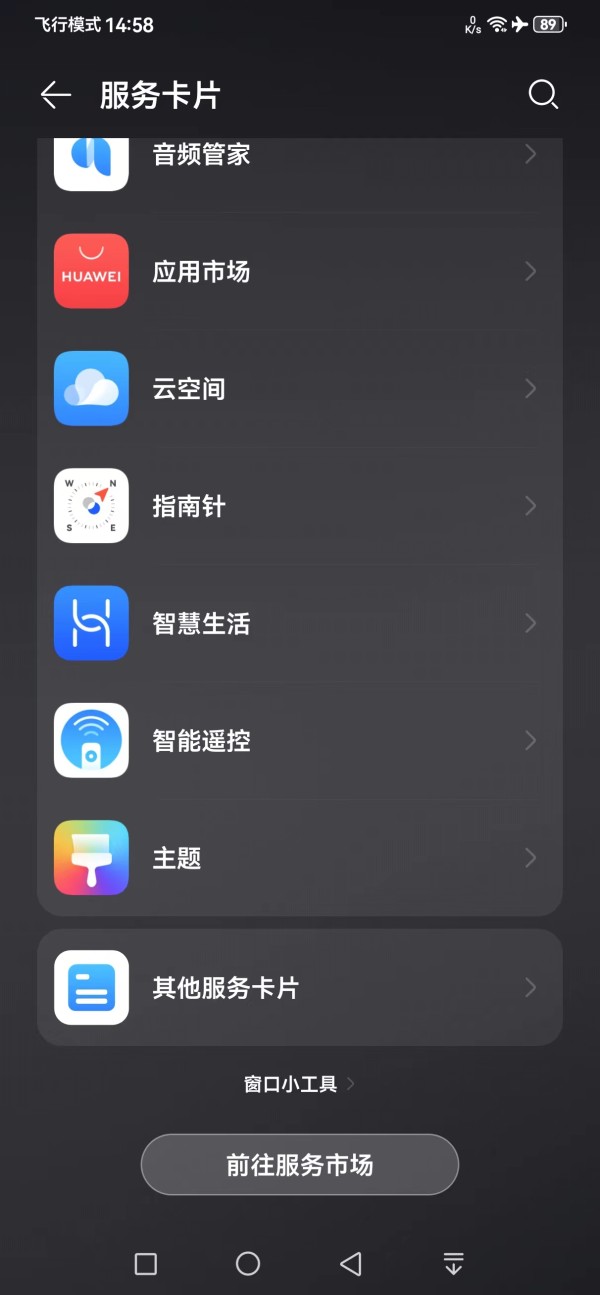
Task: Go back using the top arrow
Action: [56, 95]
